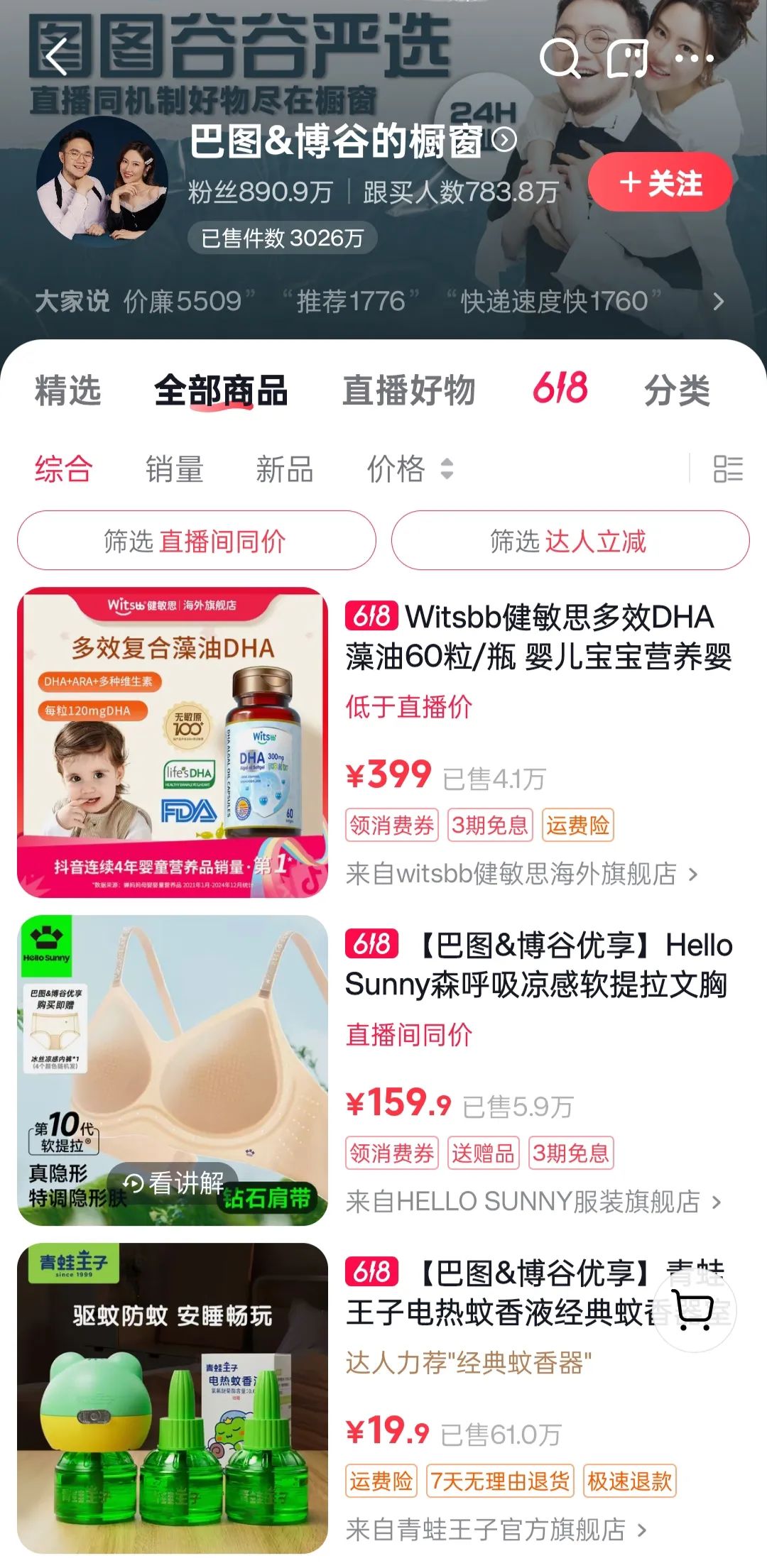Screen dimensions: 767x1568
Task: Select the 直播好物 tab
Action: [408, 391]
